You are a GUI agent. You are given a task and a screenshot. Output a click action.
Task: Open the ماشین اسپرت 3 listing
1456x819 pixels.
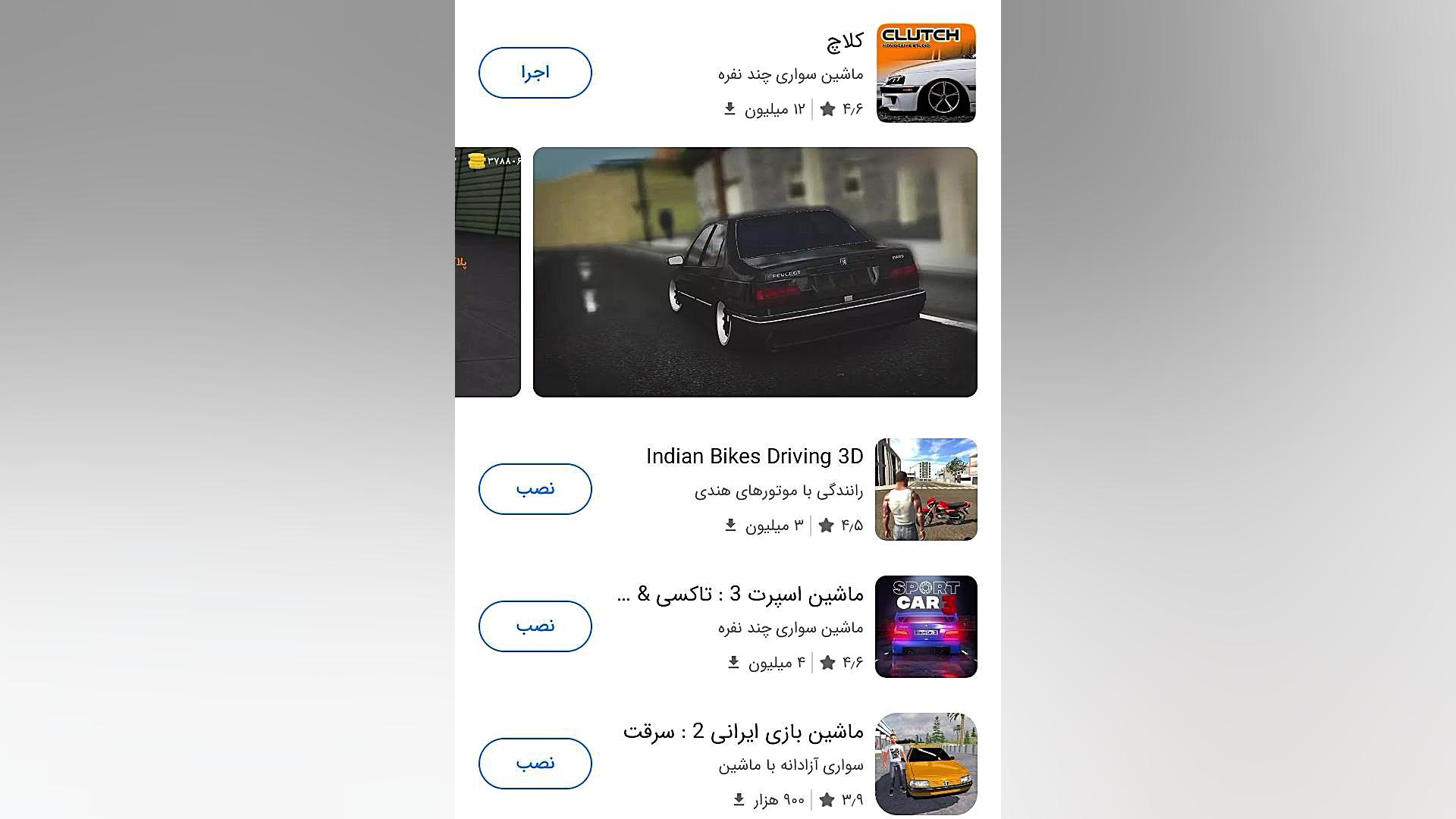925,626
